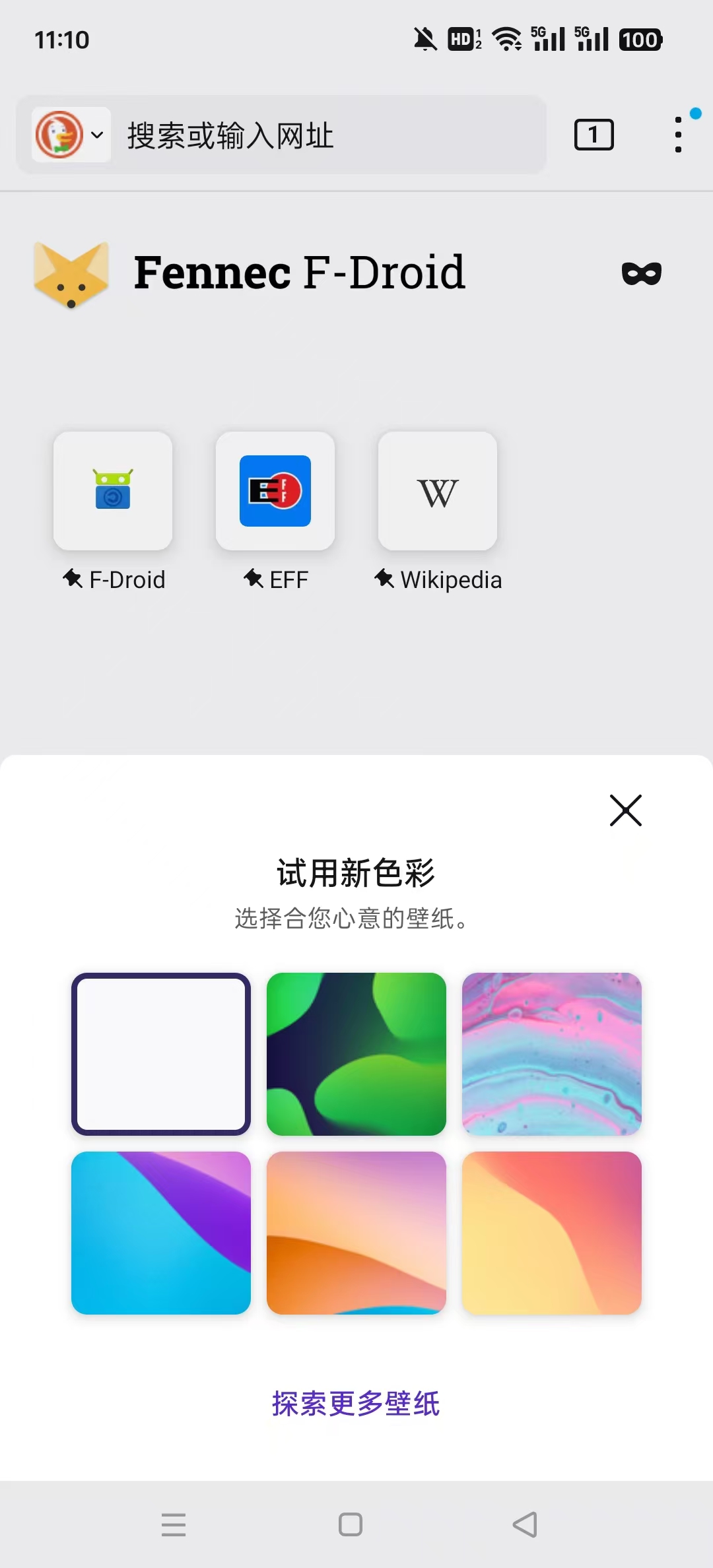Go back with system back button
713x1568 pixels.
(x=525, y=1524)
